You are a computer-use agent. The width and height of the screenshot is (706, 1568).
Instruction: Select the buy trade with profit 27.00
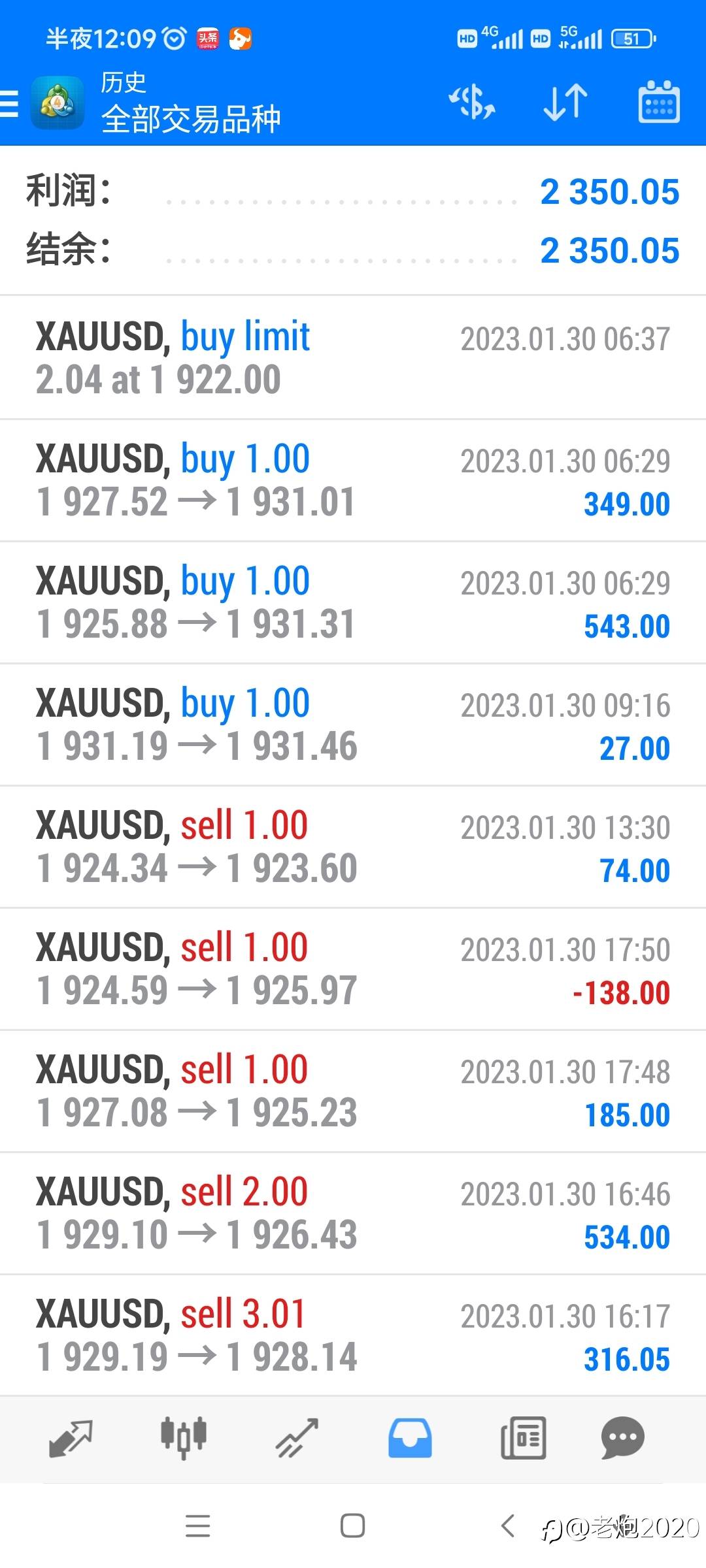pos(353,725)
